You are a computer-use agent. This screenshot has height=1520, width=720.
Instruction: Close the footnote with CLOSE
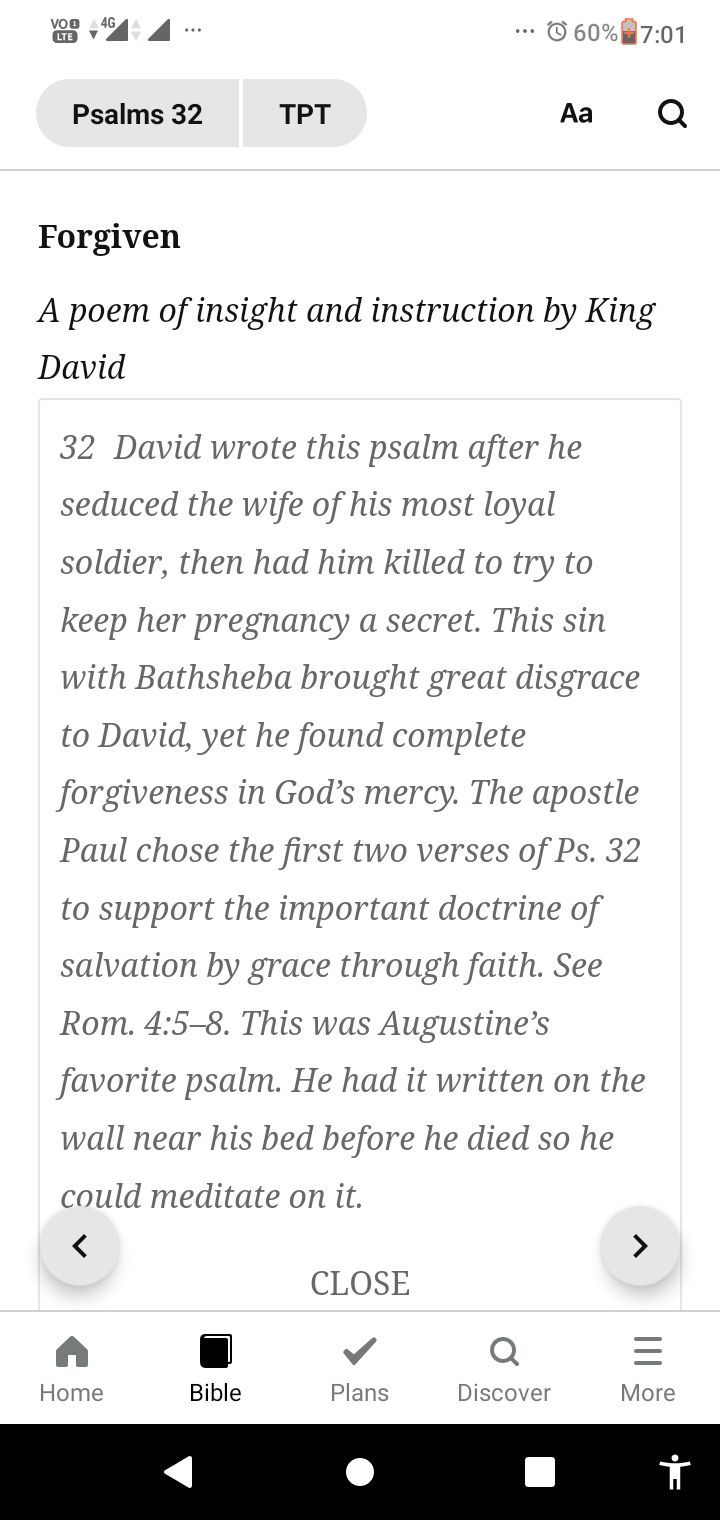(360, 1283)
